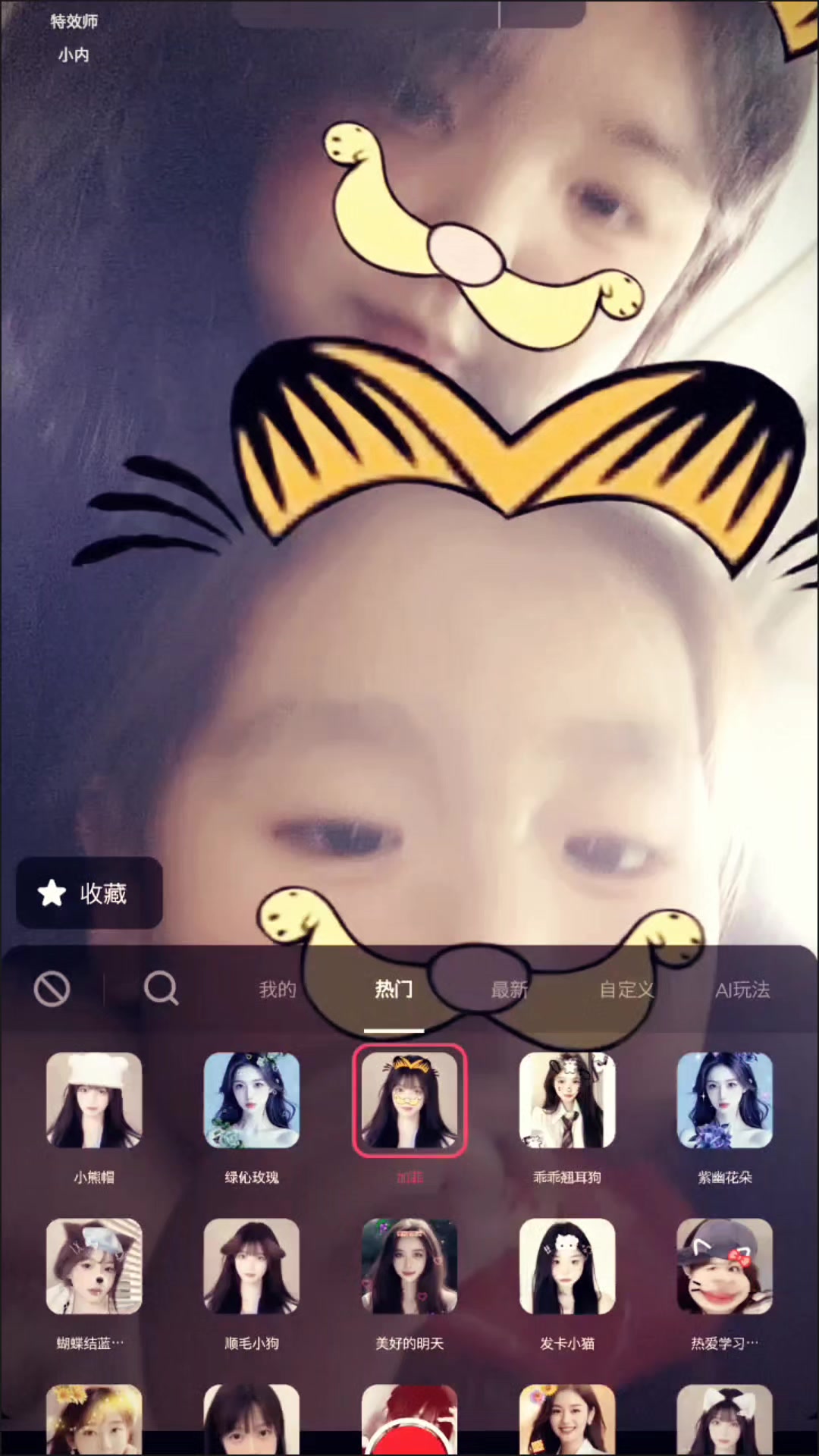
Task: Switch to the 热门 tab
Action: [394, 989]
